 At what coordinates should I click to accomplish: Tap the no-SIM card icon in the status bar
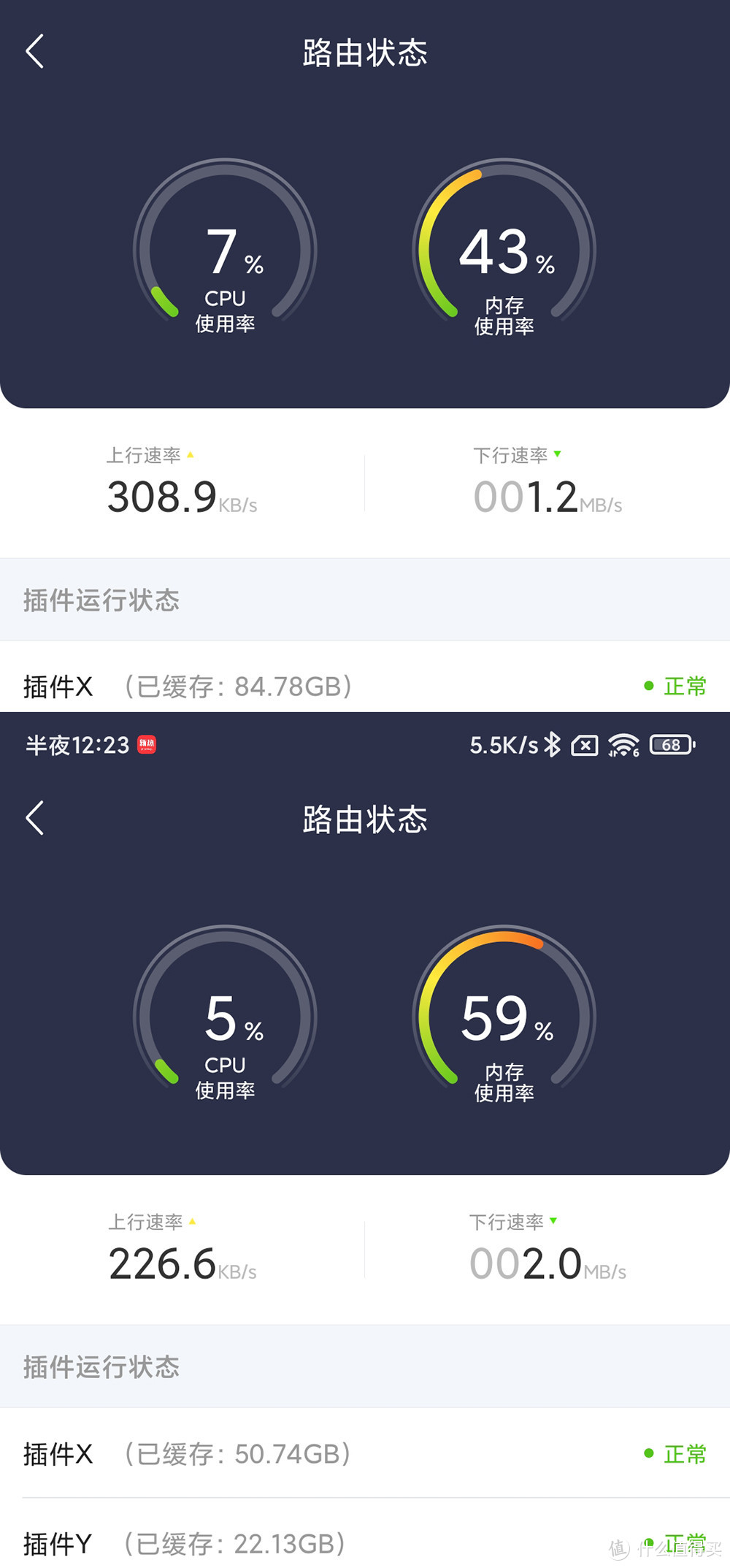point(584,745)
